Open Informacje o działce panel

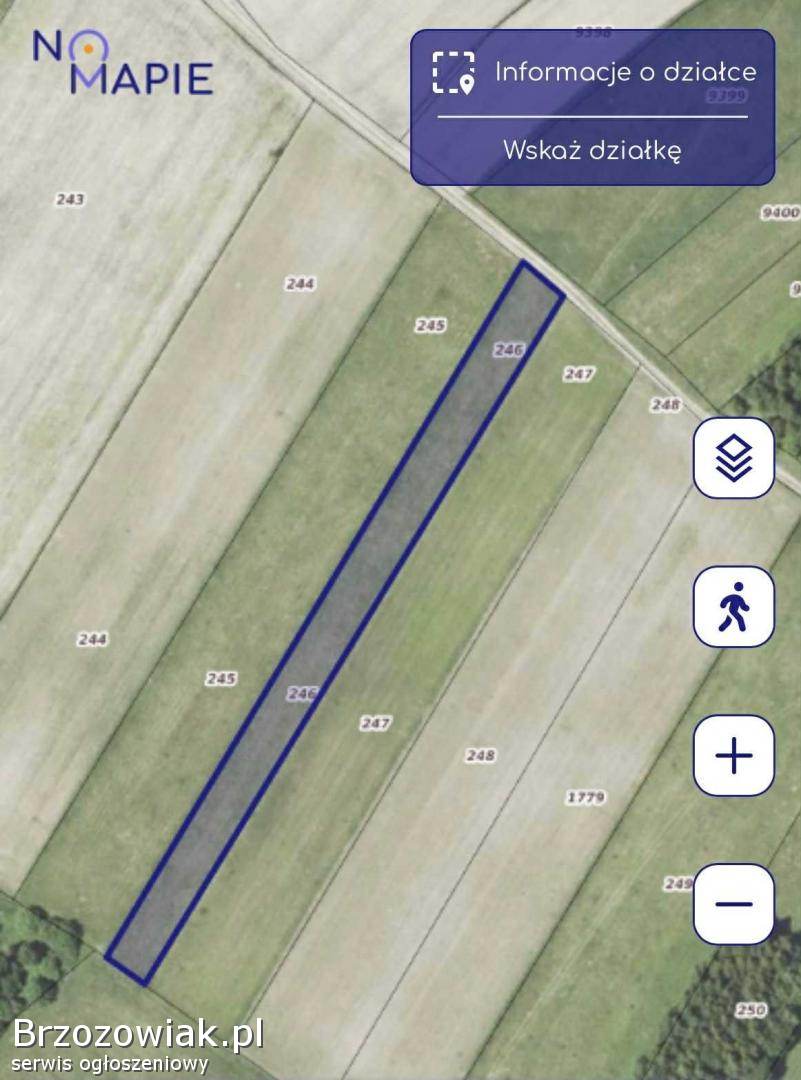(593, 73)
